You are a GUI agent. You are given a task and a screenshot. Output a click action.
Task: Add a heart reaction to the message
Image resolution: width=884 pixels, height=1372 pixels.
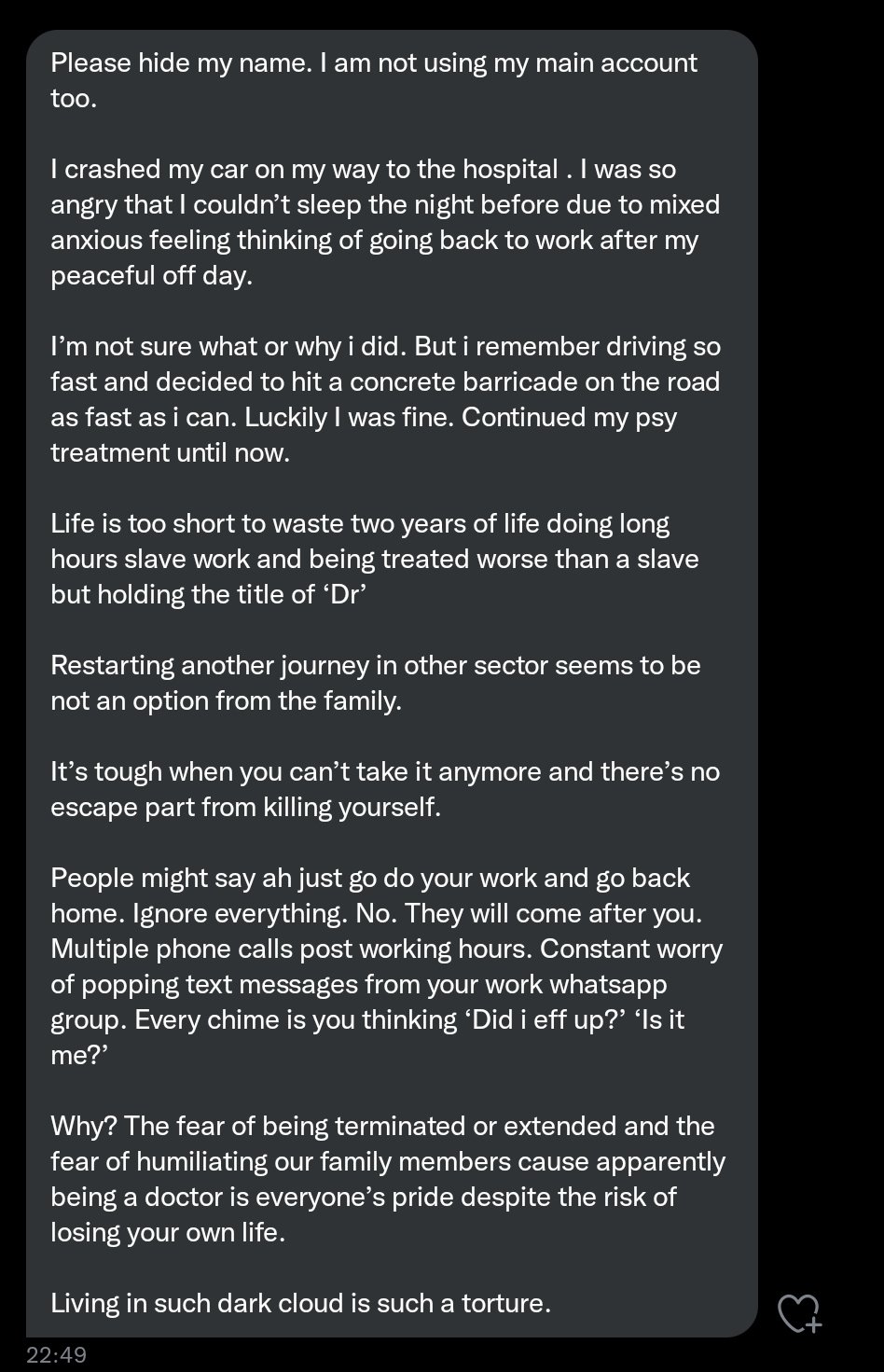[x=799, y=1313]
